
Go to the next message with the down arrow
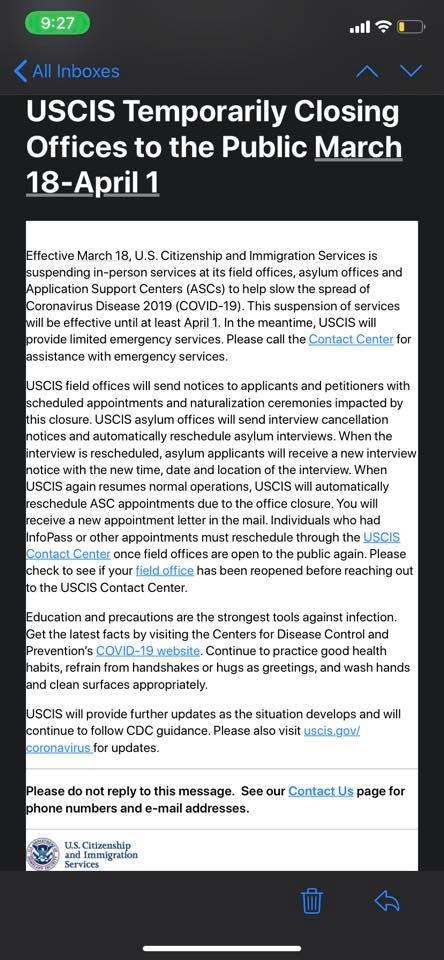tap(411, 71)
